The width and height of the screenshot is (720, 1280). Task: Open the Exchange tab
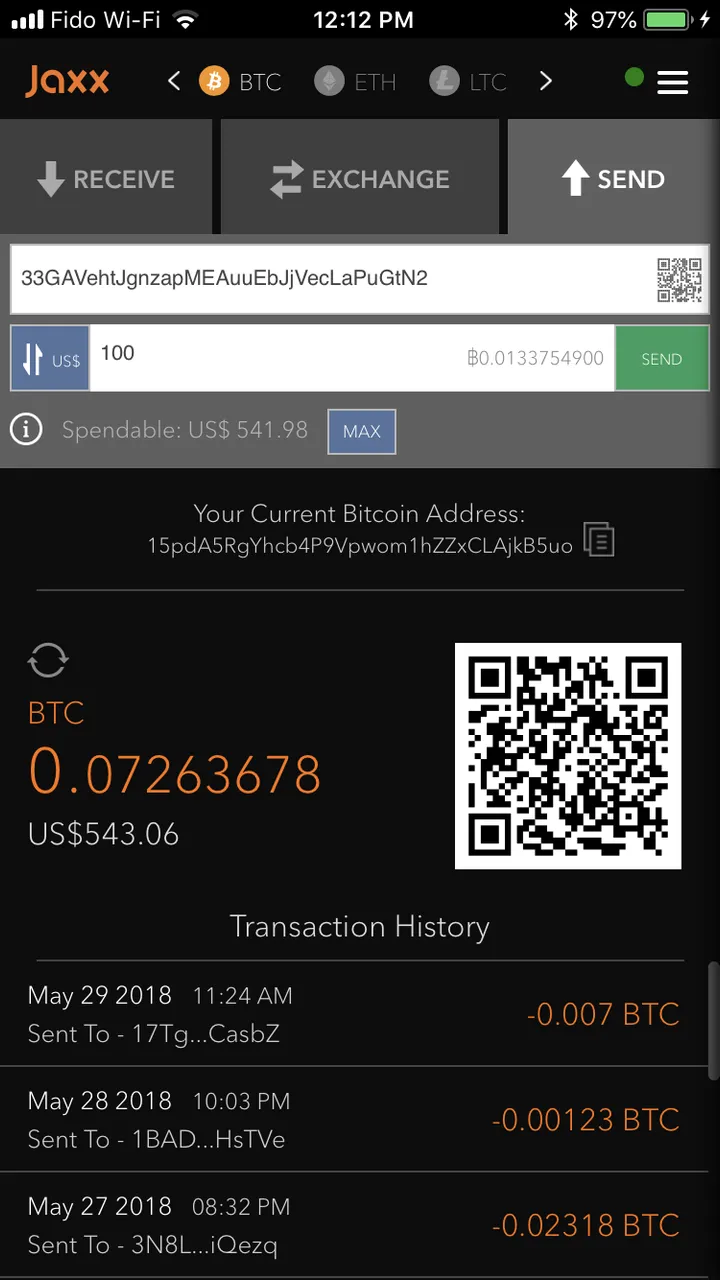[x=360, y=179]
